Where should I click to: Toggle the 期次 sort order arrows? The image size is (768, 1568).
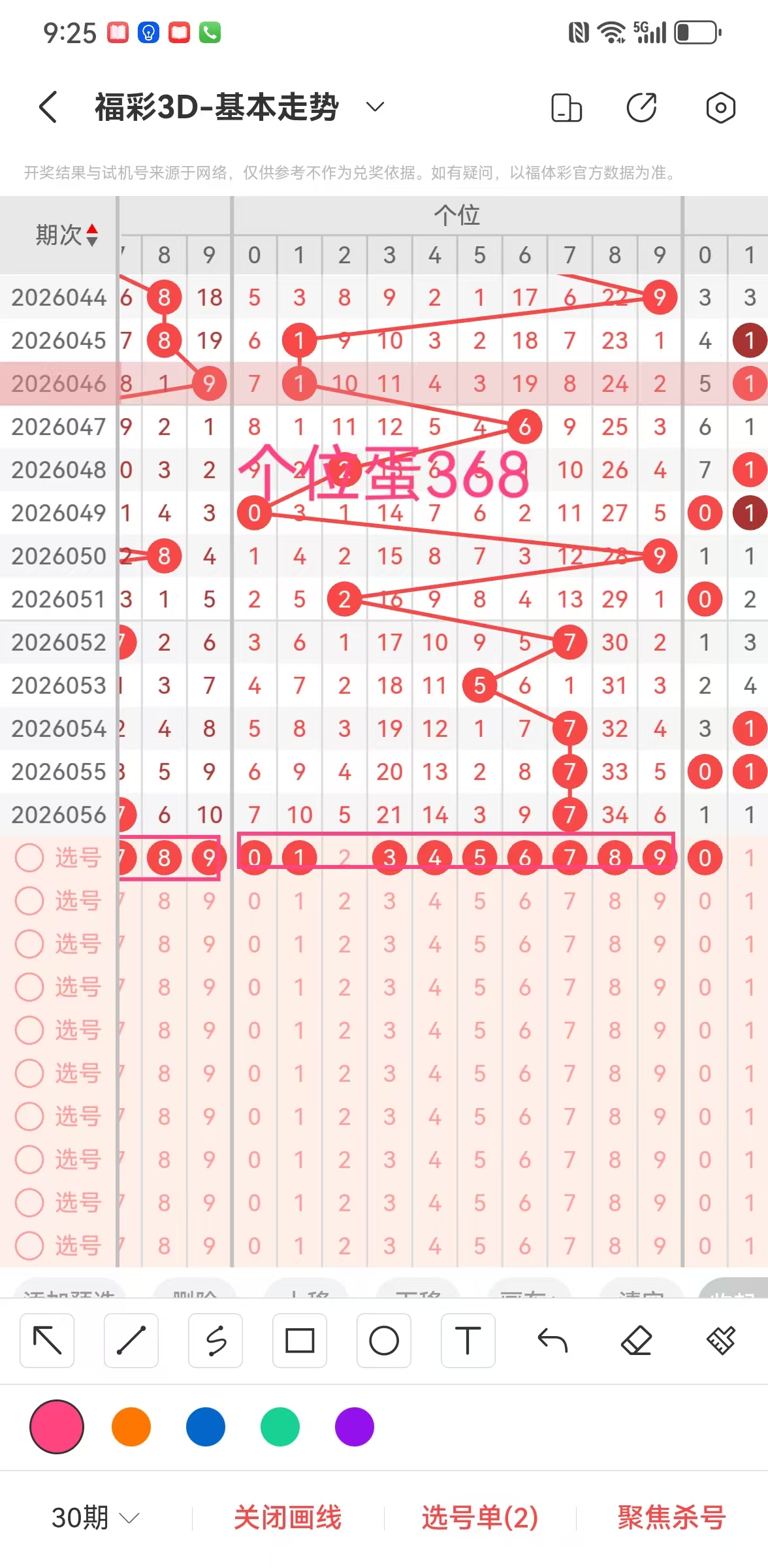point(92,235)
